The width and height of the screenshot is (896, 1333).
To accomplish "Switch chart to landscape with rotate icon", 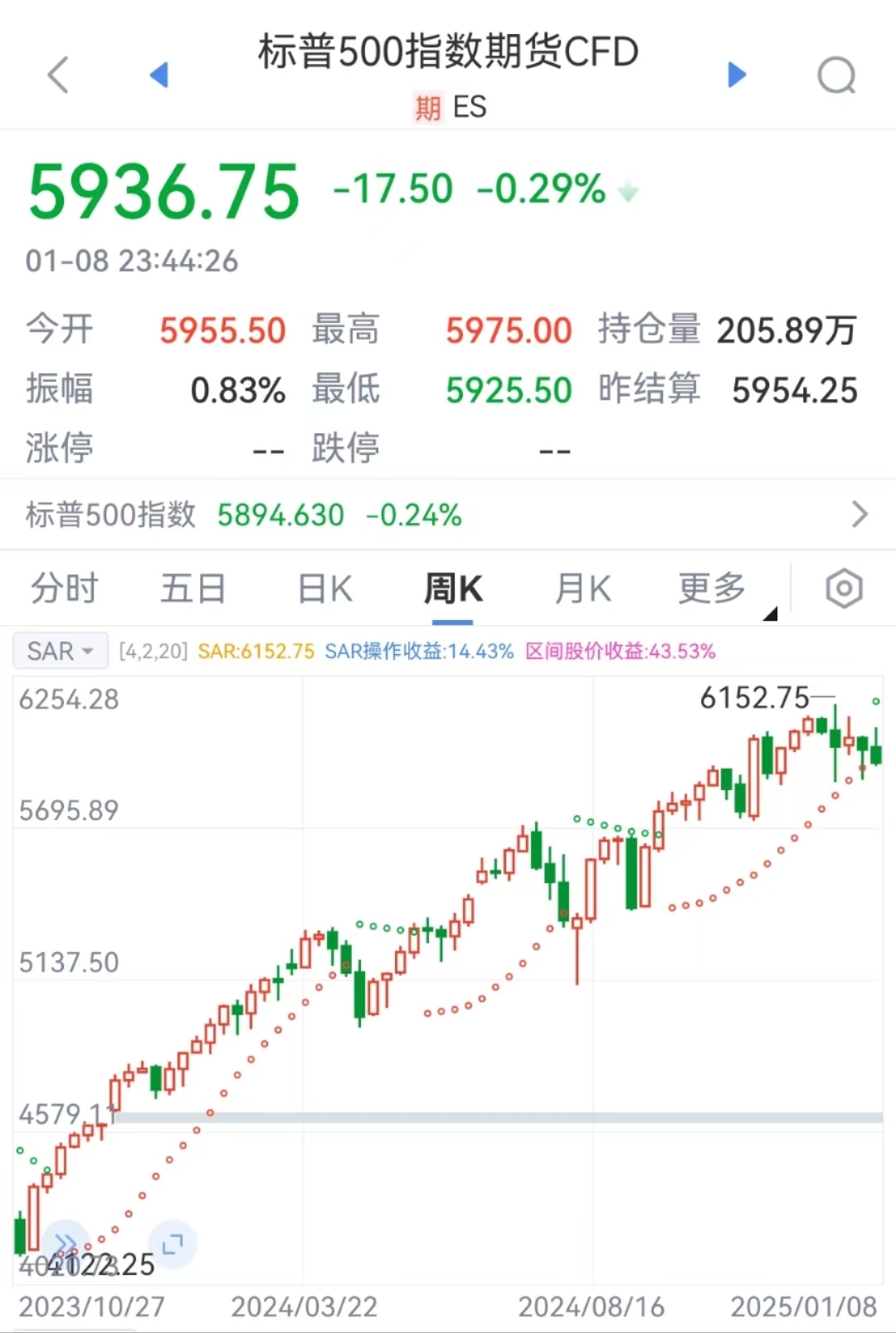I will coord(172,1244).
